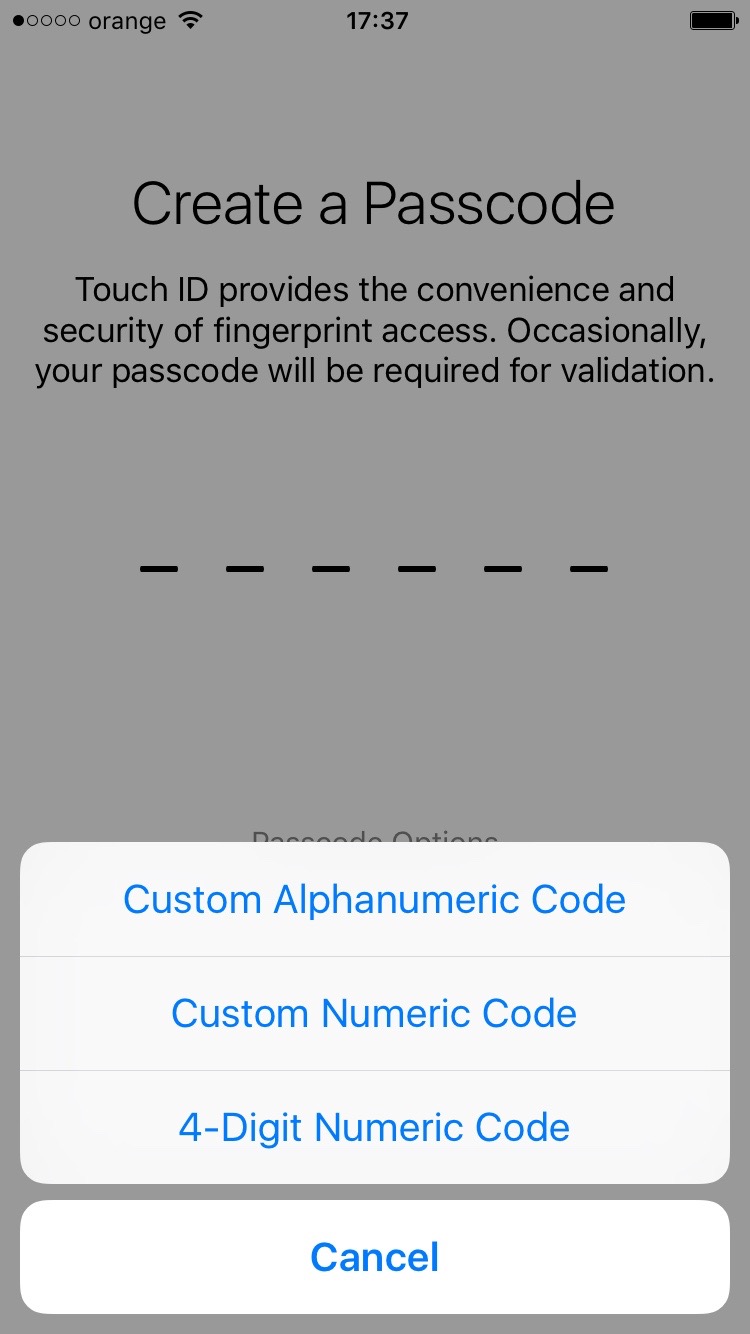Viewport: 750px width, 1334px height.
Task: Select Custom Numeric Code
Action: (375, 1013)
